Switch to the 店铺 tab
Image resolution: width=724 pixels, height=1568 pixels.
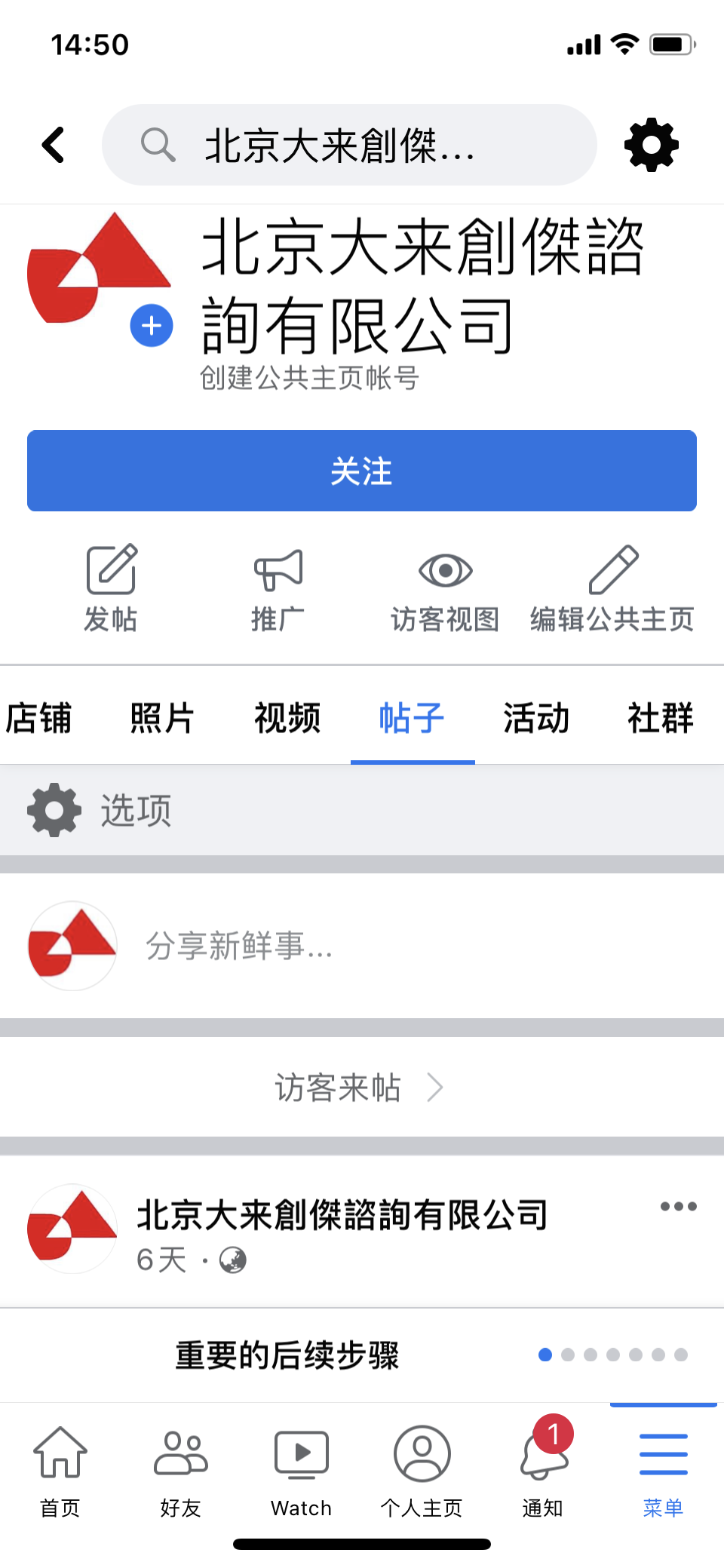pos(39,717)
